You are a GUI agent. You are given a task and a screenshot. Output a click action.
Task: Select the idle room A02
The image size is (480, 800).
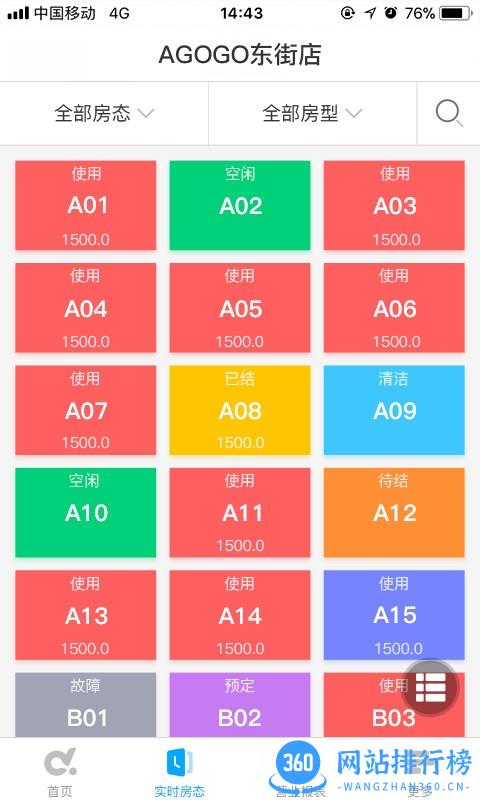click(x=240, y=206)
